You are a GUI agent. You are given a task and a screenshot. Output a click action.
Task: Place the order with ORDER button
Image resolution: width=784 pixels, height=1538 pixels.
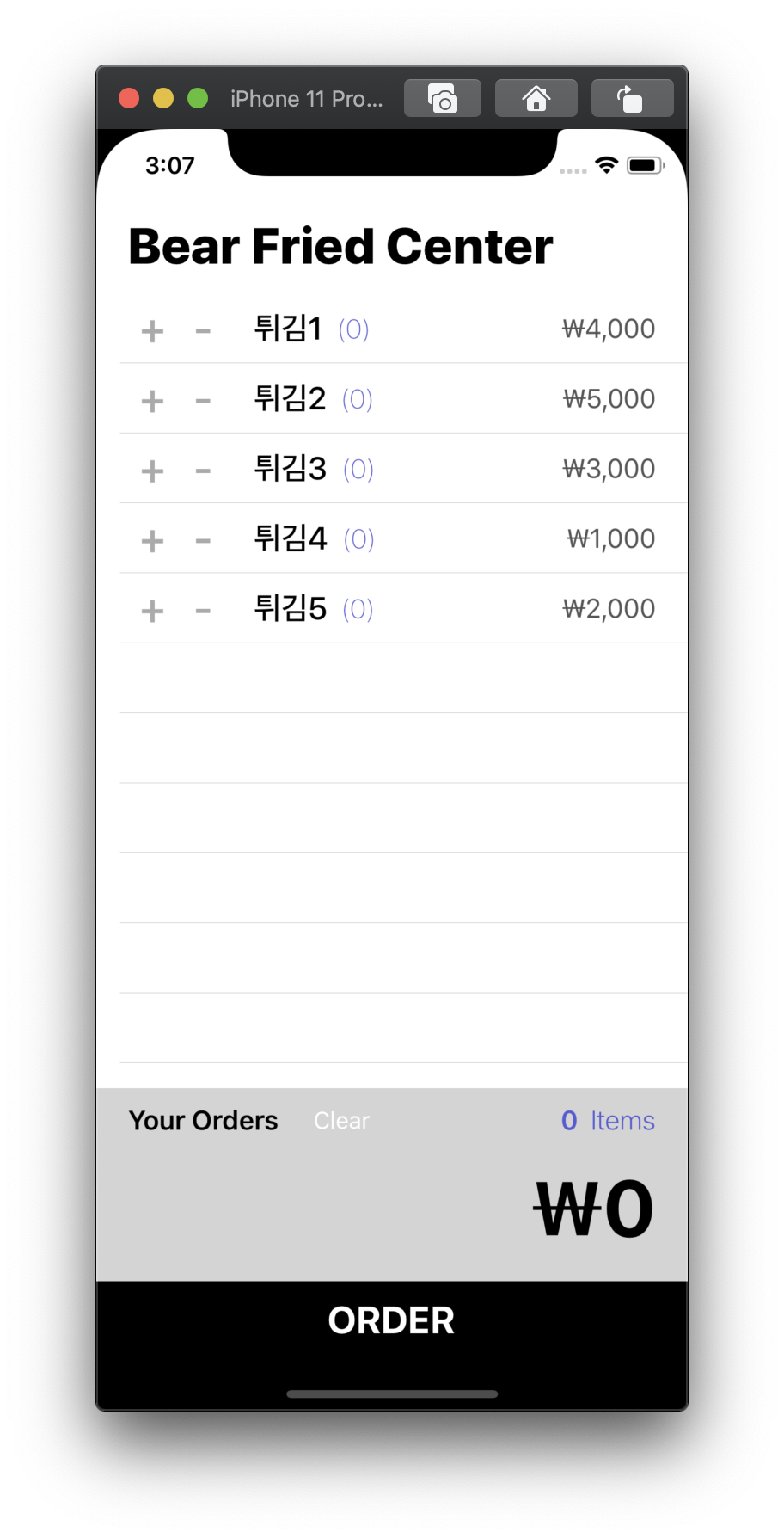[391, 1320]
